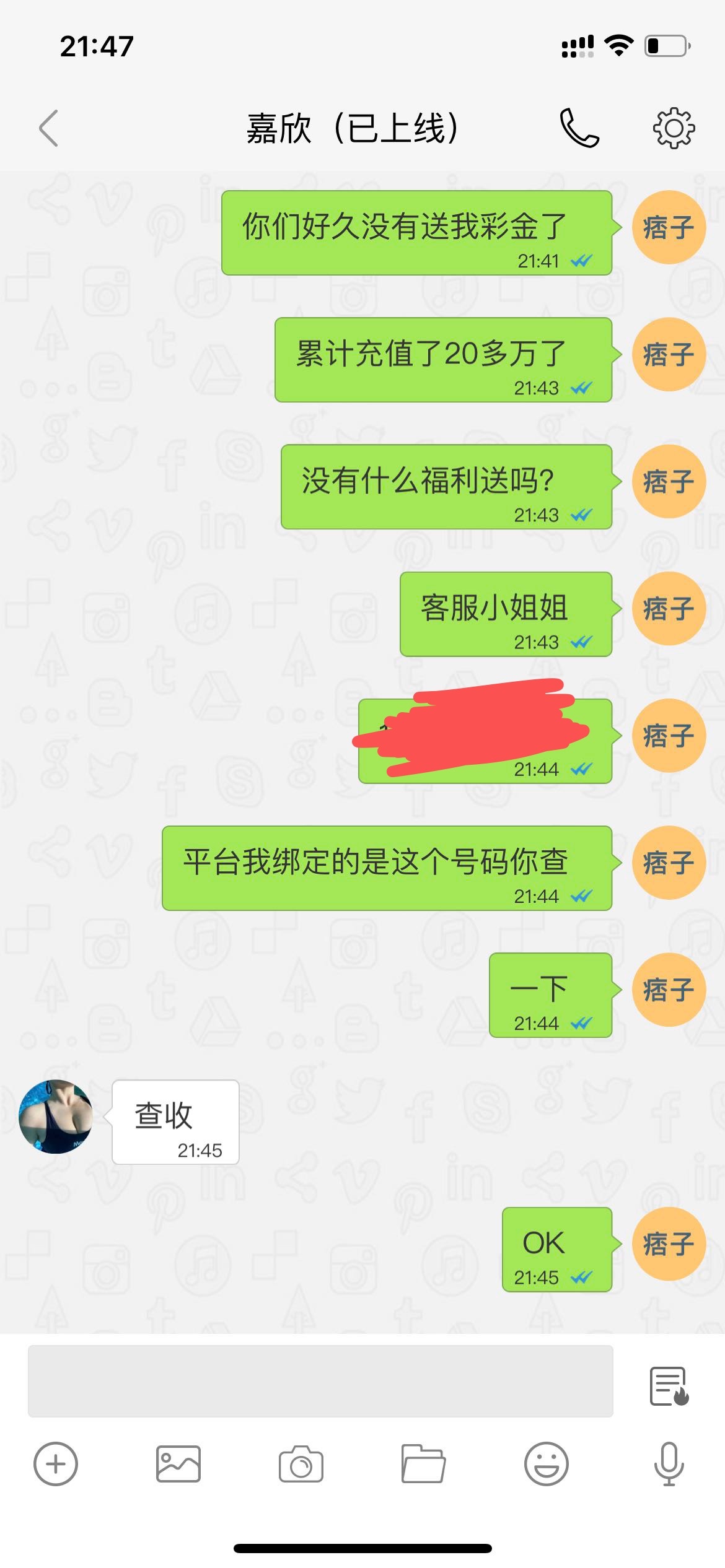Go back from the chat with 嘉欣

click(48, 128)
